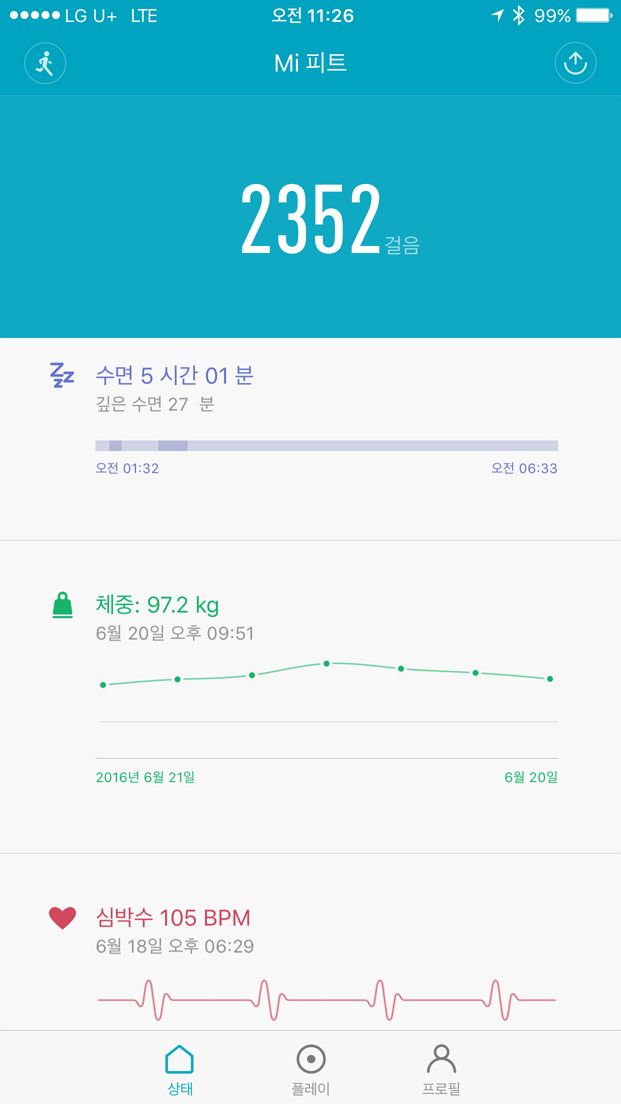Switch to the 플레이 tab
The height and width of the screenshot is (1104, 621).
point(310,1069)
